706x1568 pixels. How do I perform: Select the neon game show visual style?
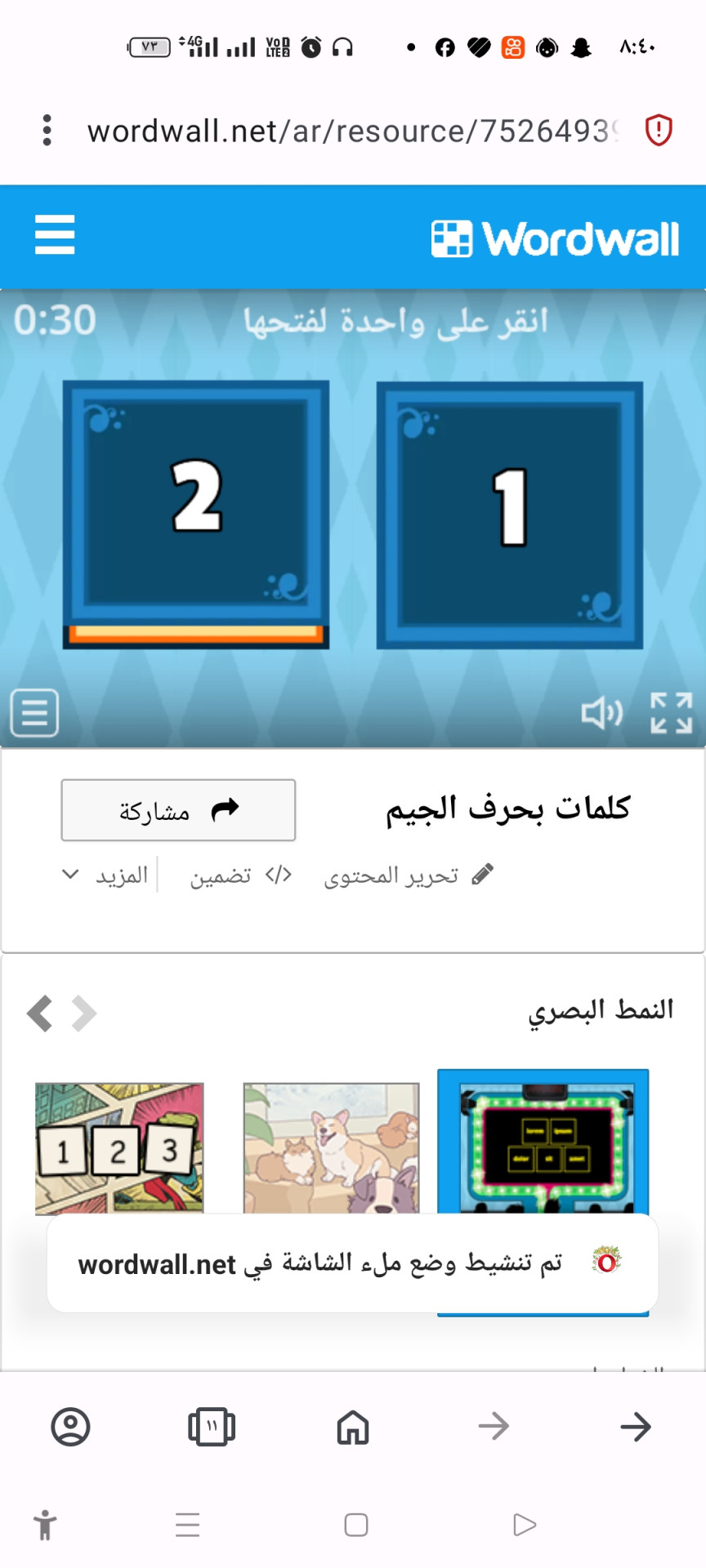(543, 1143)
